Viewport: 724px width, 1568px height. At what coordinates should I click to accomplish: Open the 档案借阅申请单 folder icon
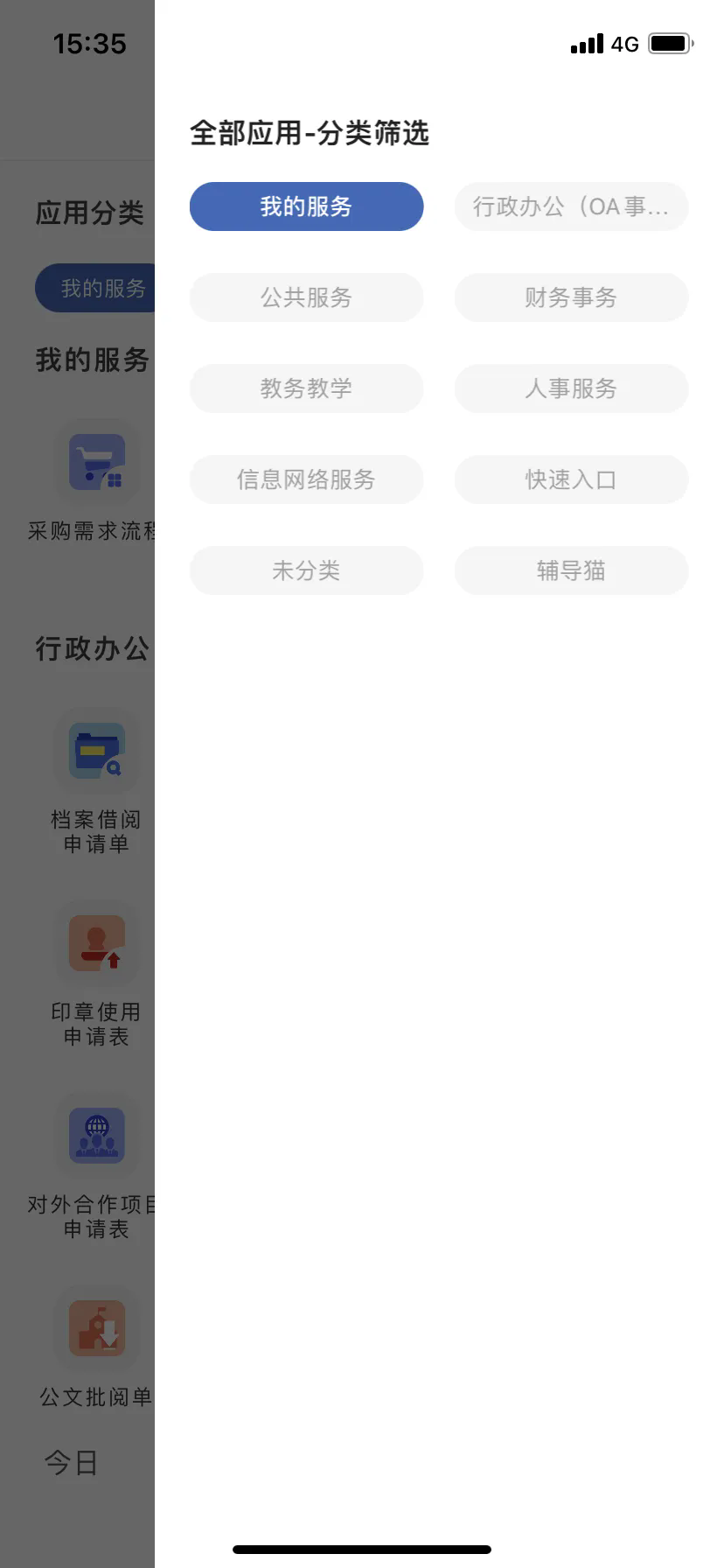(96, 751)
